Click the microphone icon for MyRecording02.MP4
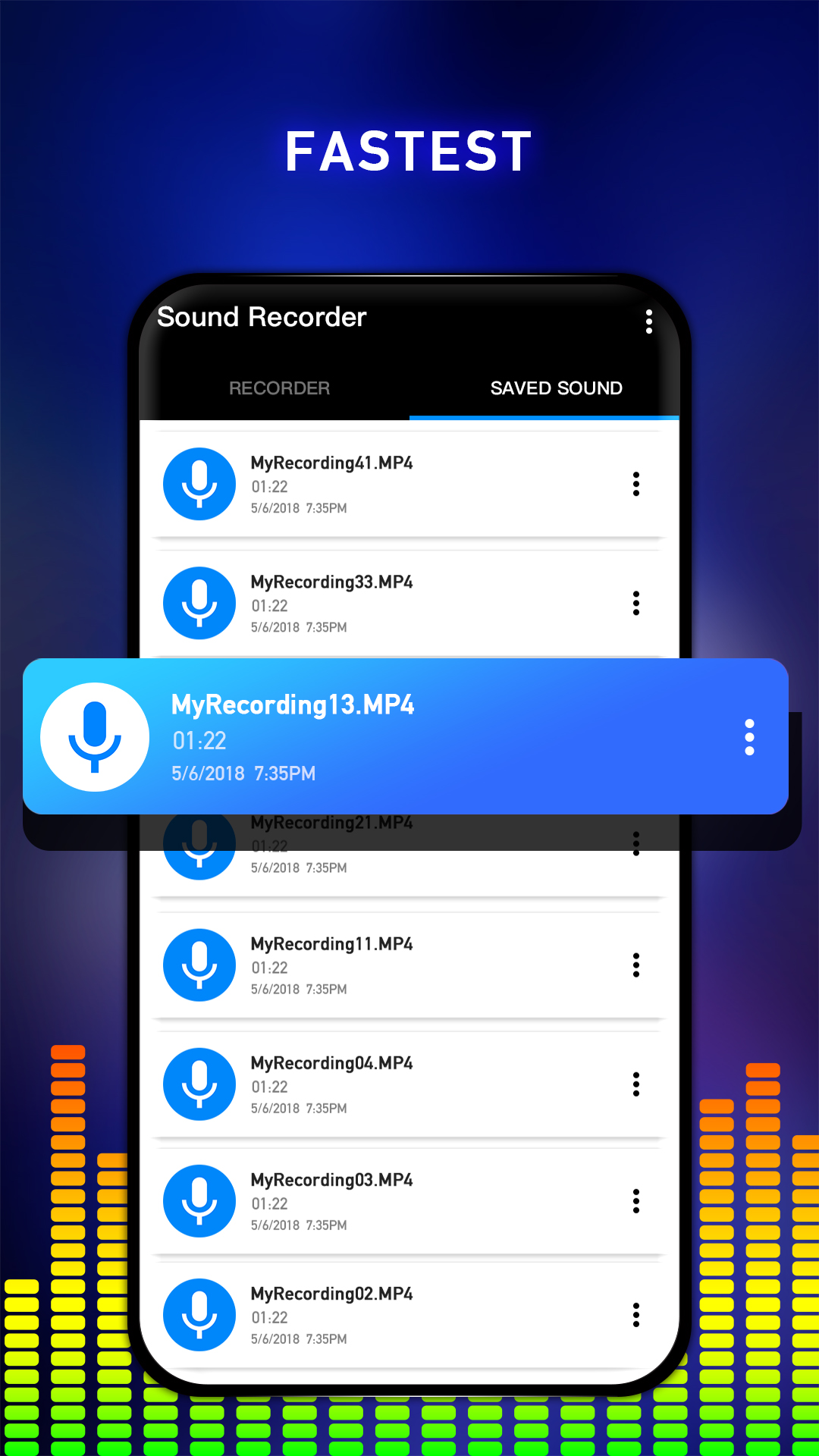The image size is (819, 1456). [199, 1316]
